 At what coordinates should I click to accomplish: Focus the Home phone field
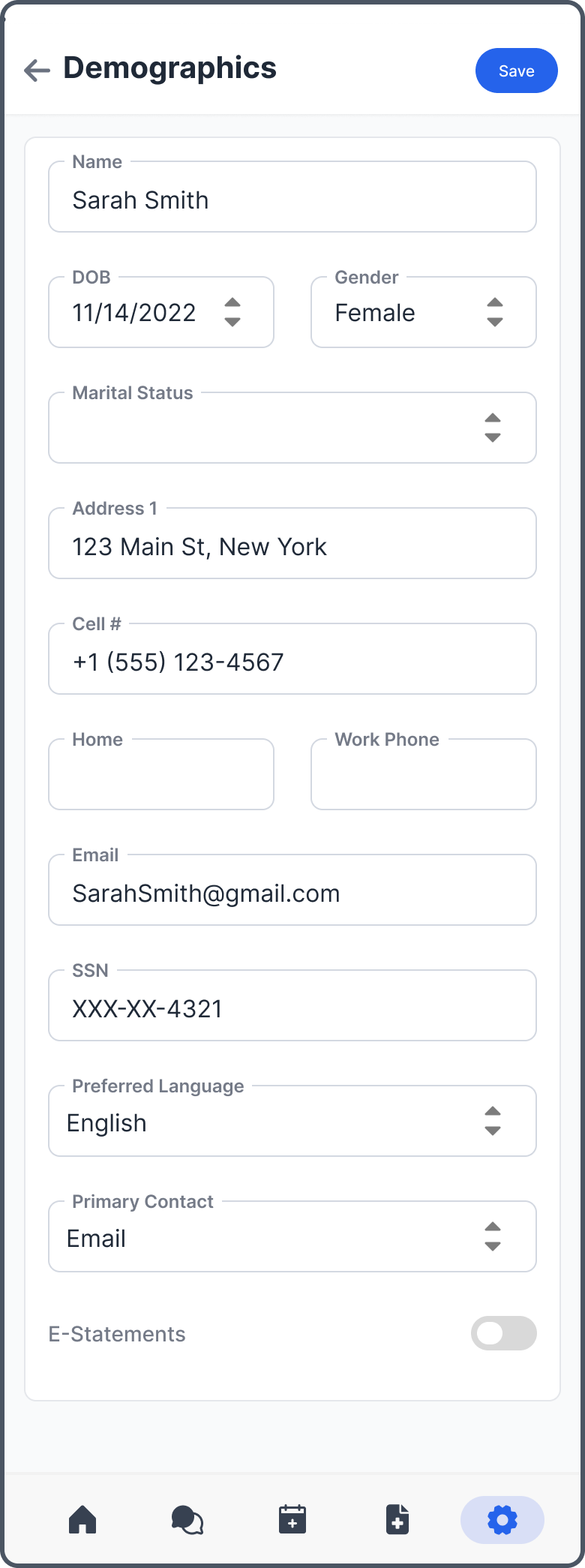pos(160,776)
